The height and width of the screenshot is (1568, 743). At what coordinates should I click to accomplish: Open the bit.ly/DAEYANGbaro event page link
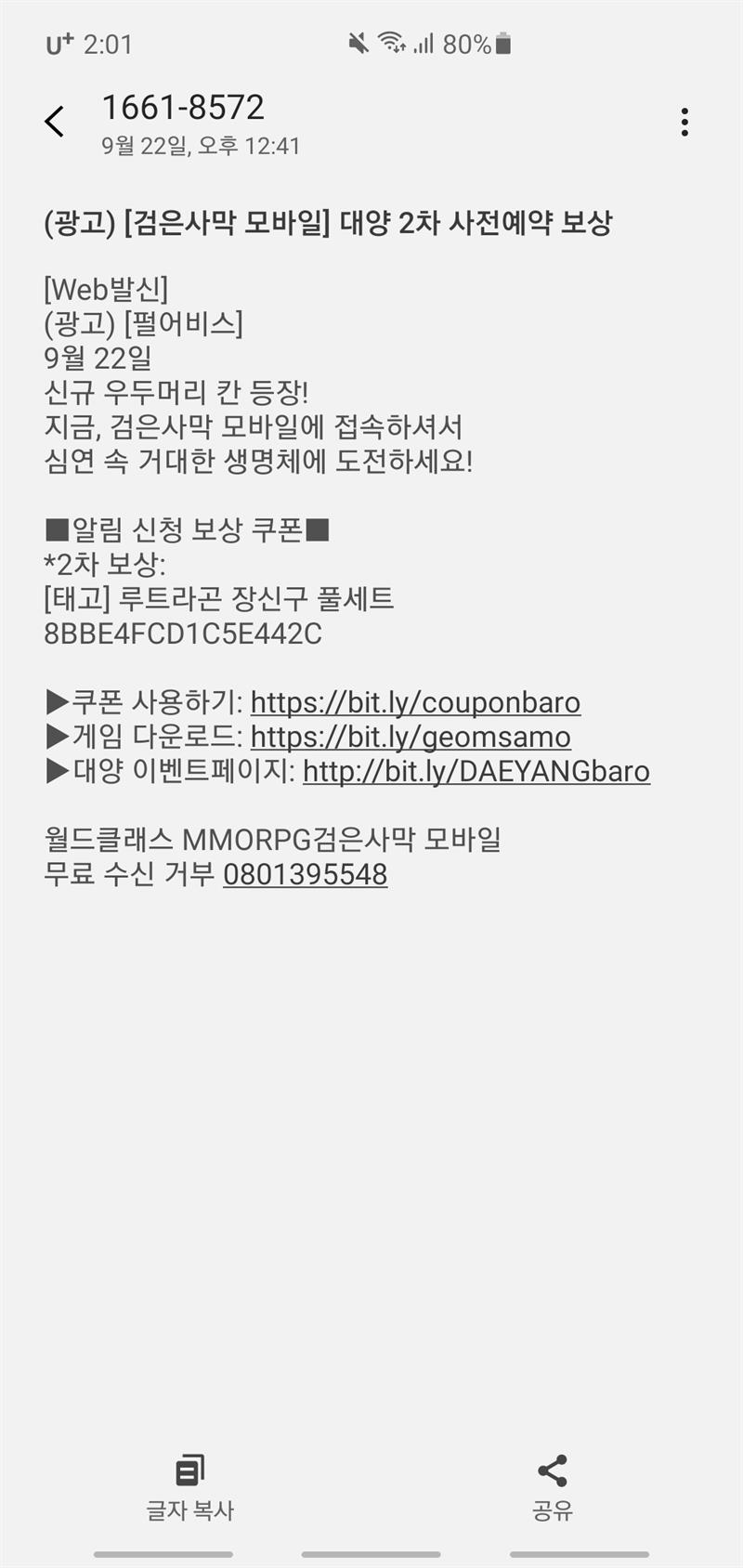[476, 771]
